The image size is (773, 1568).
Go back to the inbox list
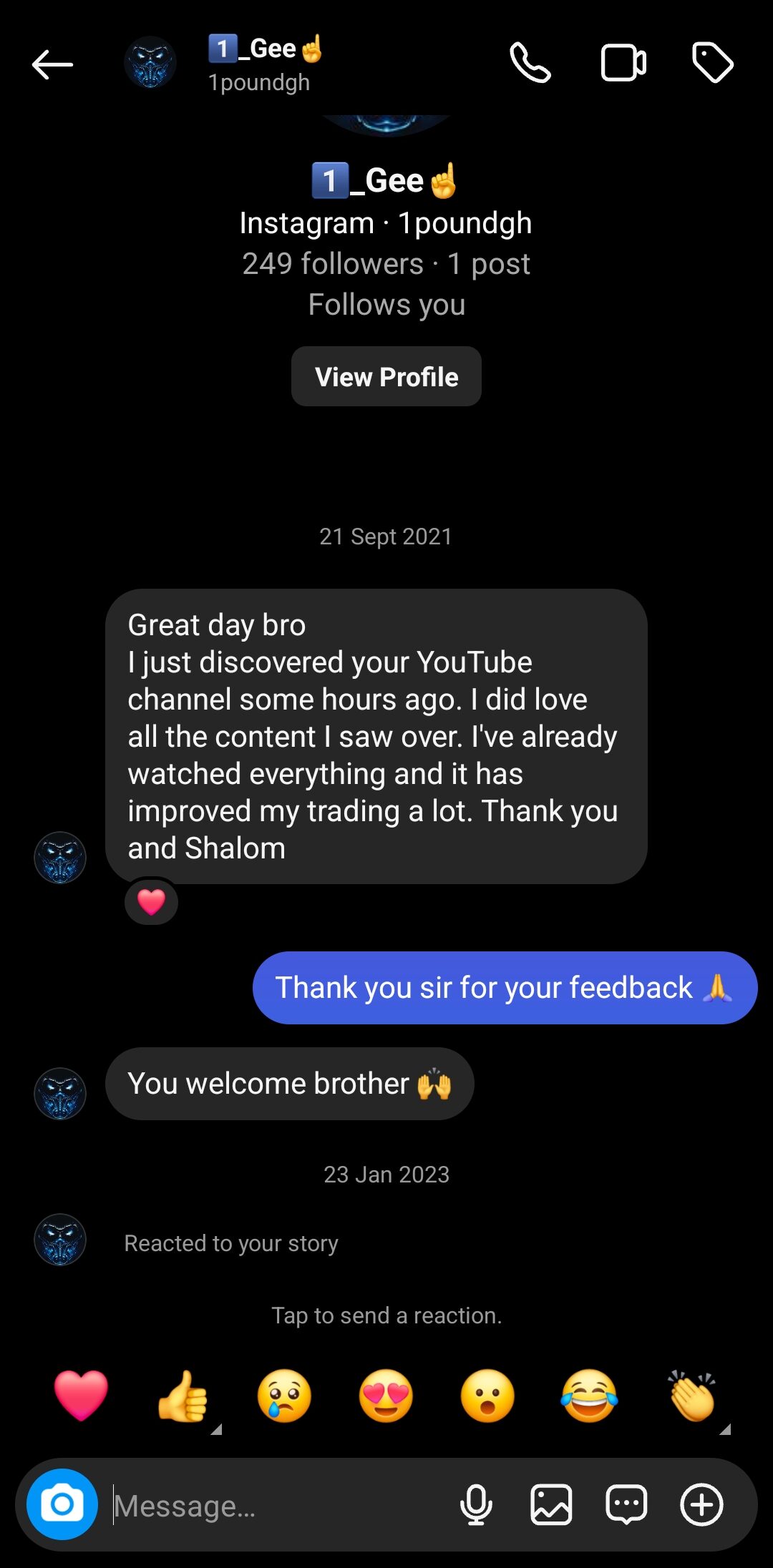point(52,65)
